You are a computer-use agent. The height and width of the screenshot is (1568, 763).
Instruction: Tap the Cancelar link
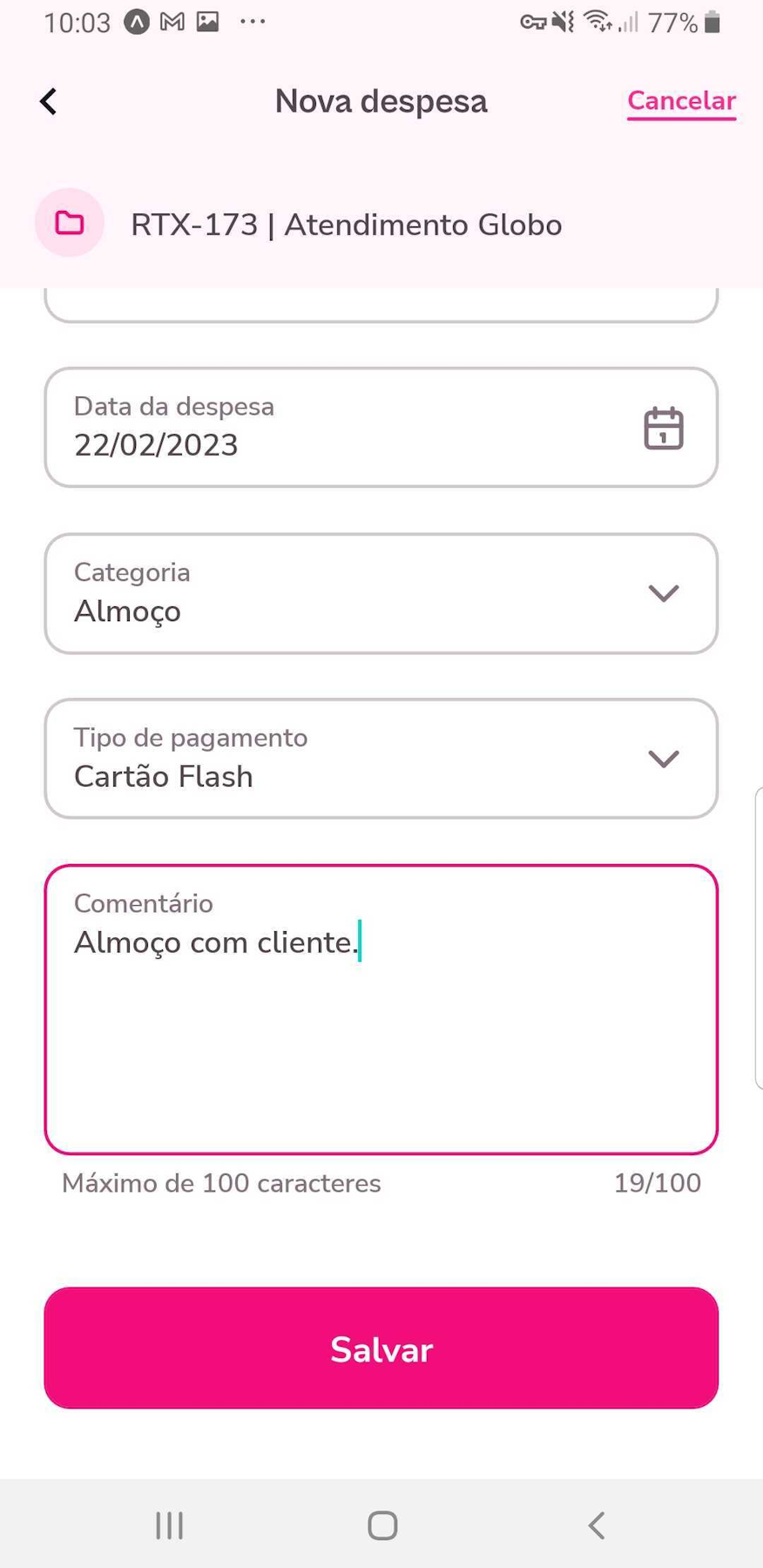681,100
